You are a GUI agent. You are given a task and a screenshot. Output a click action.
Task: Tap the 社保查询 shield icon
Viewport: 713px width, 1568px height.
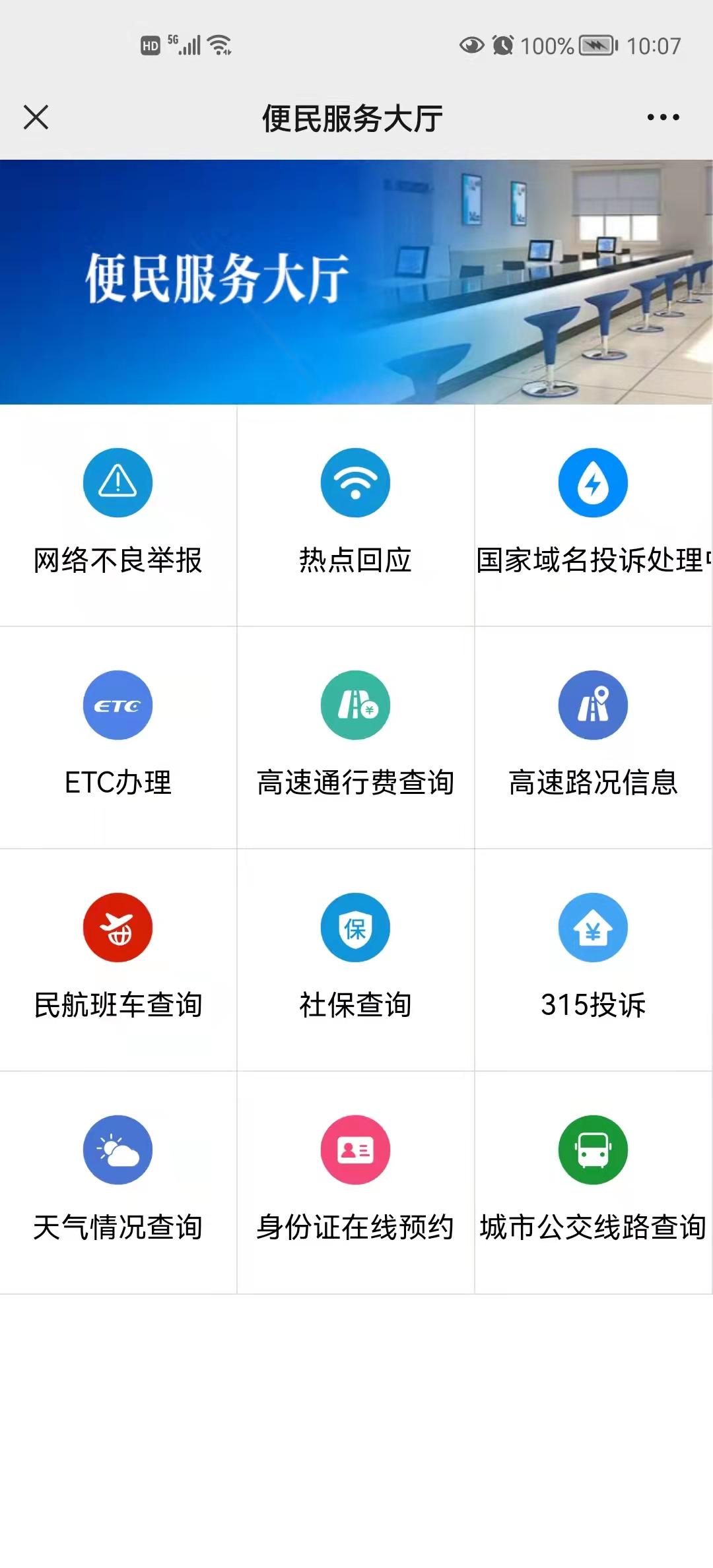coord(355,927)
